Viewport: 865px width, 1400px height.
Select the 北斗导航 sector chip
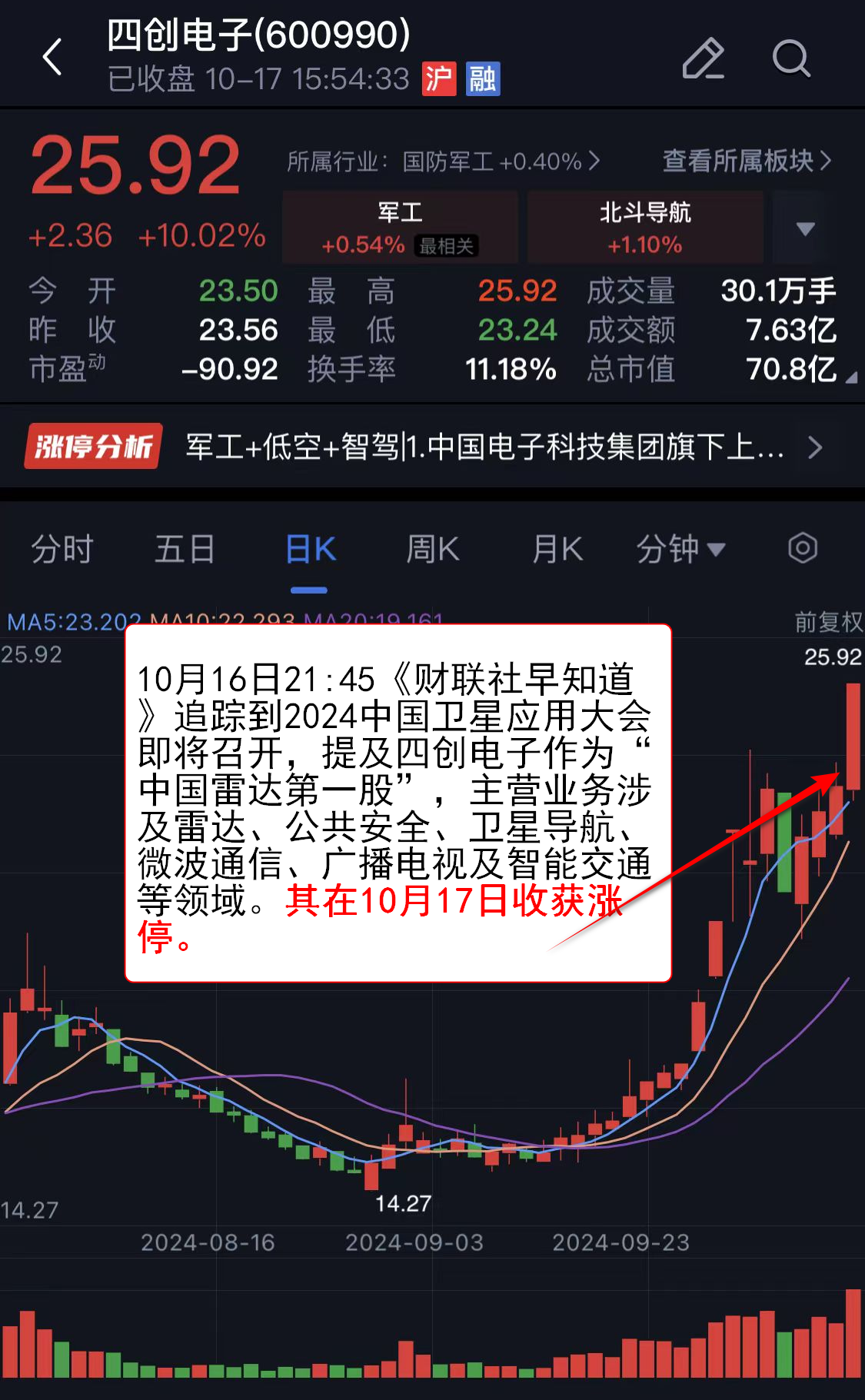644,228
